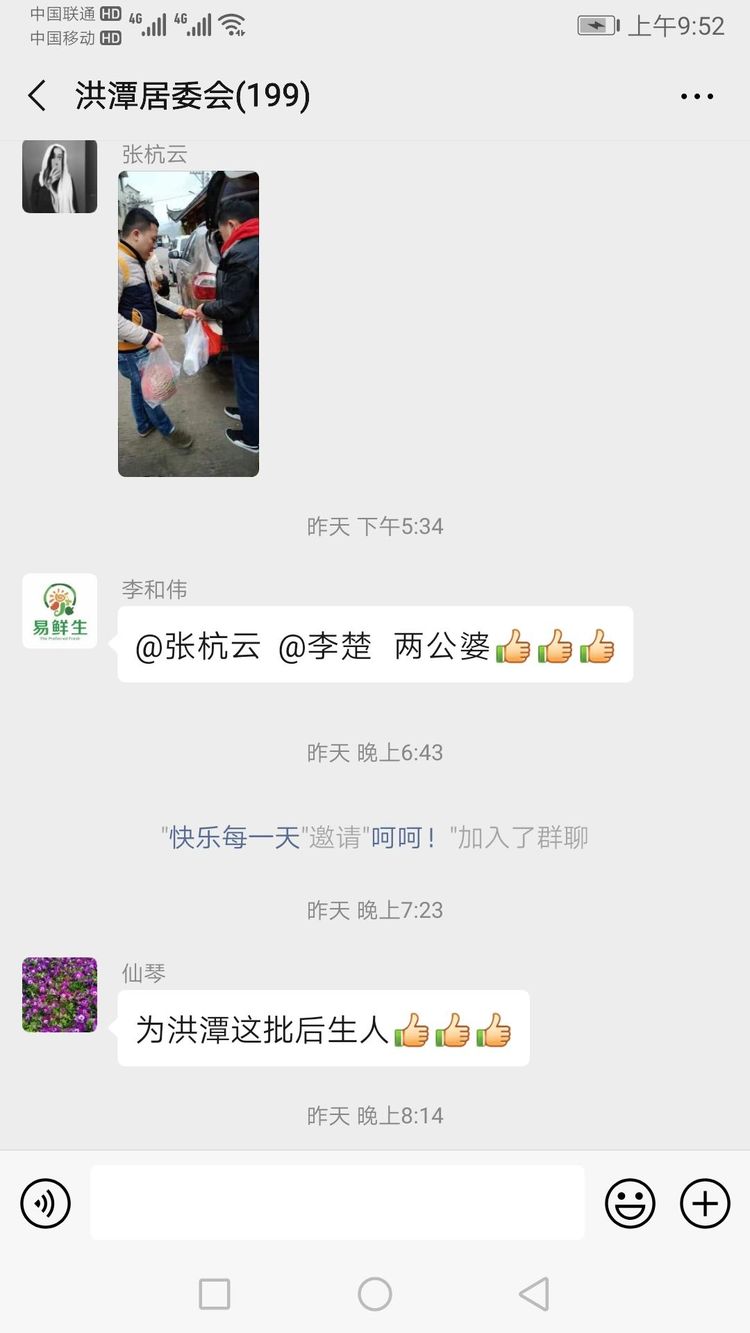Open 张杭云's profile avatar
This screenshot has width=750, height=1333.
click(x=58, y=177)
